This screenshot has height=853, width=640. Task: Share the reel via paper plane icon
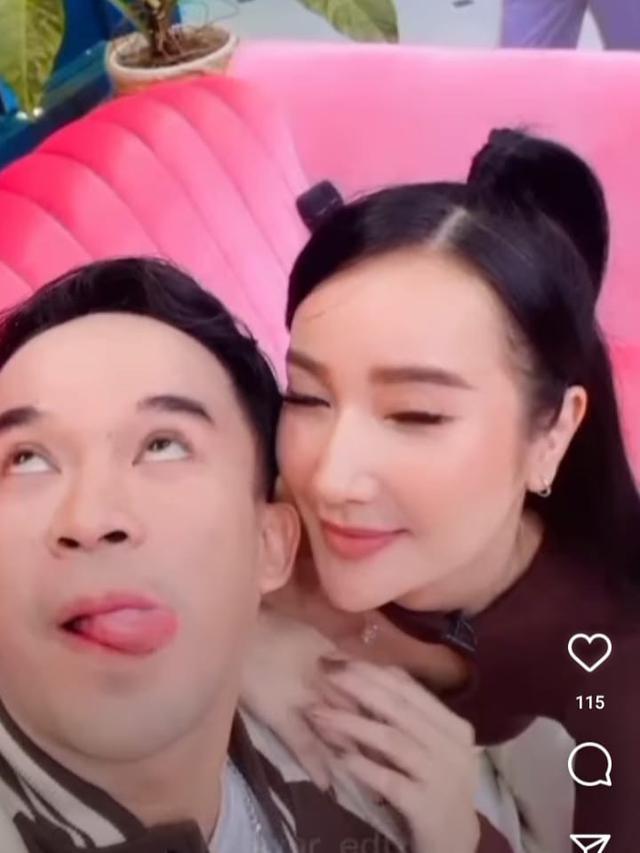(589, 842)
